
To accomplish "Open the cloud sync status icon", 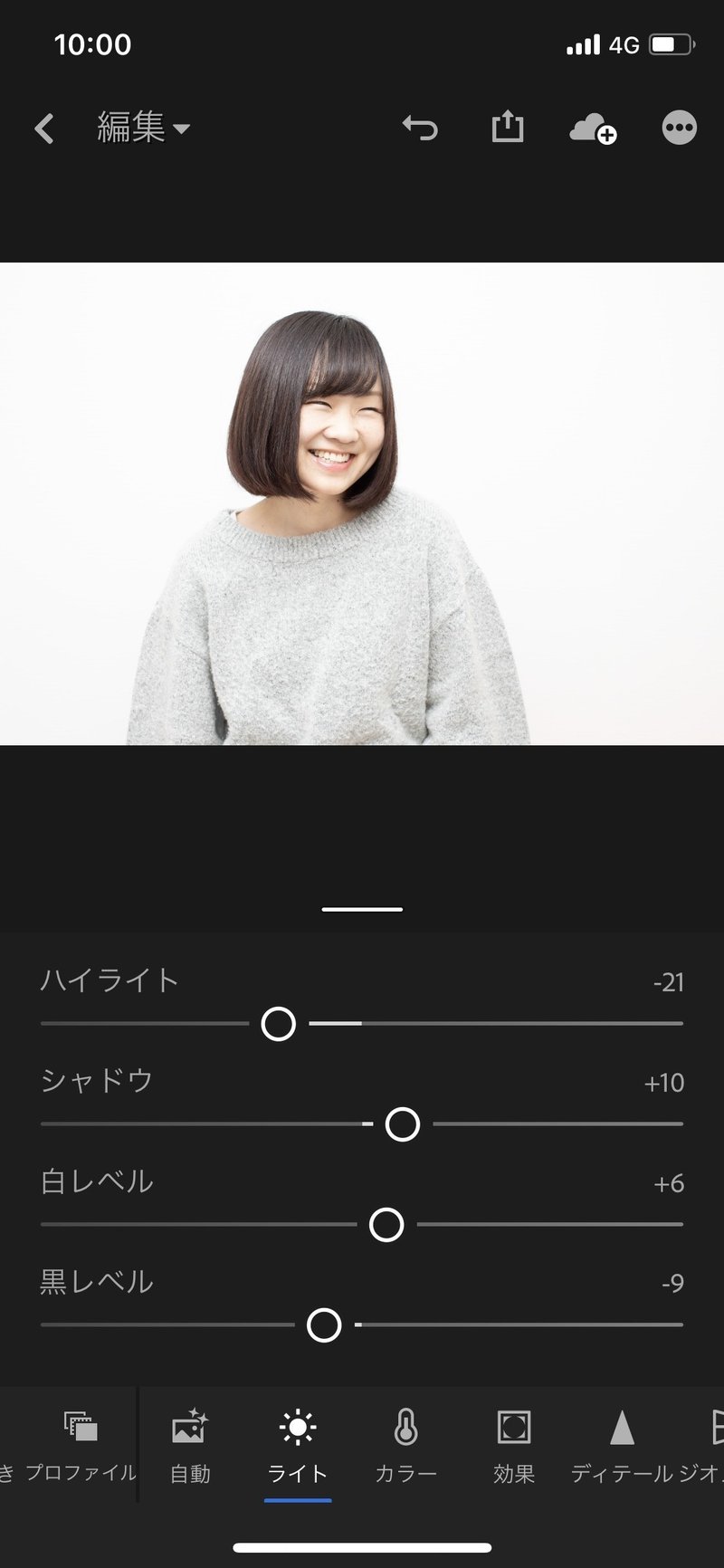I will 593,129.
